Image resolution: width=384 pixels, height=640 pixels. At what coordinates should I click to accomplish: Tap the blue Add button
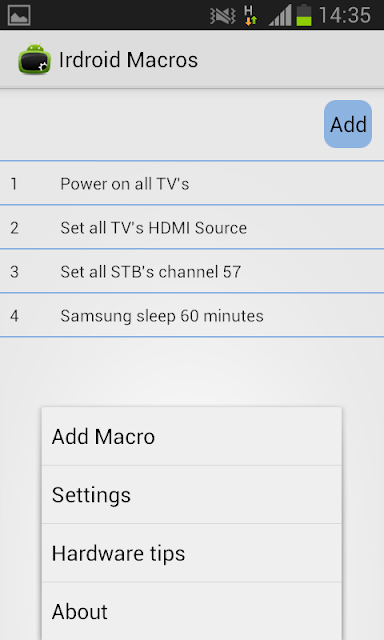348,124
